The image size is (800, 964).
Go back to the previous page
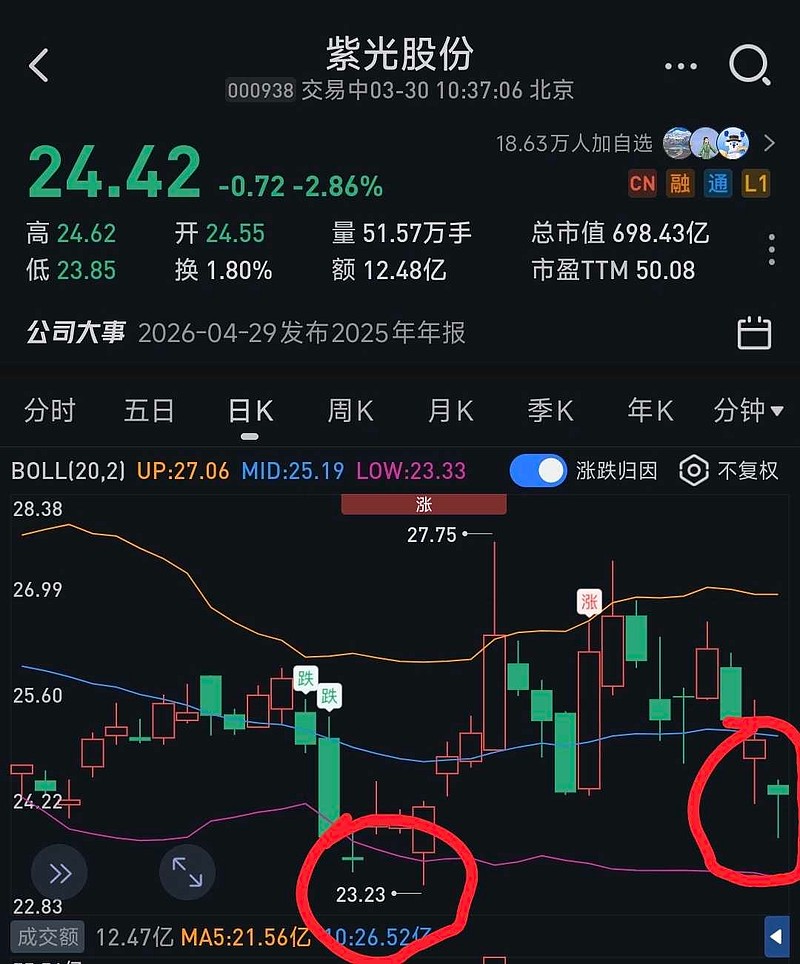(39, 66)
